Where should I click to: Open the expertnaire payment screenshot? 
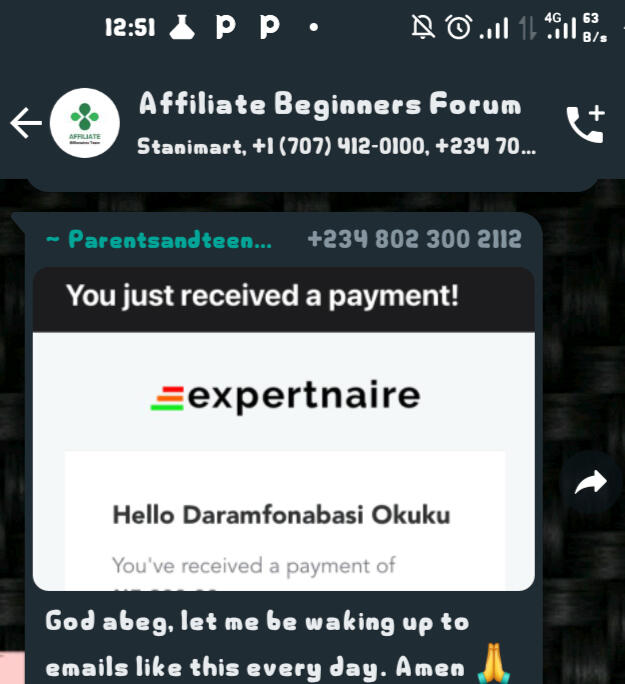tap(283, 428)
